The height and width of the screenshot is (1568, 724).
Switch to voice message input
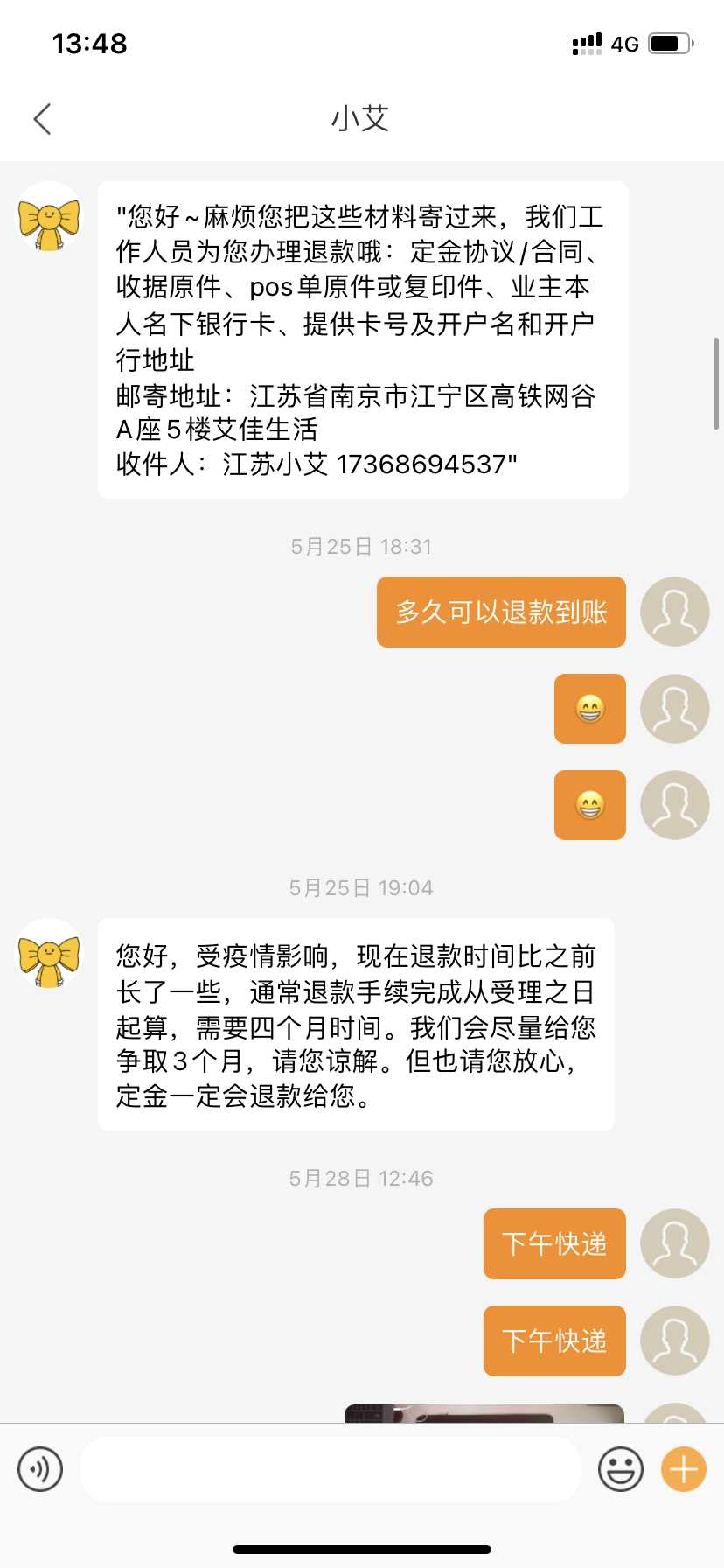pos(40,1469)
